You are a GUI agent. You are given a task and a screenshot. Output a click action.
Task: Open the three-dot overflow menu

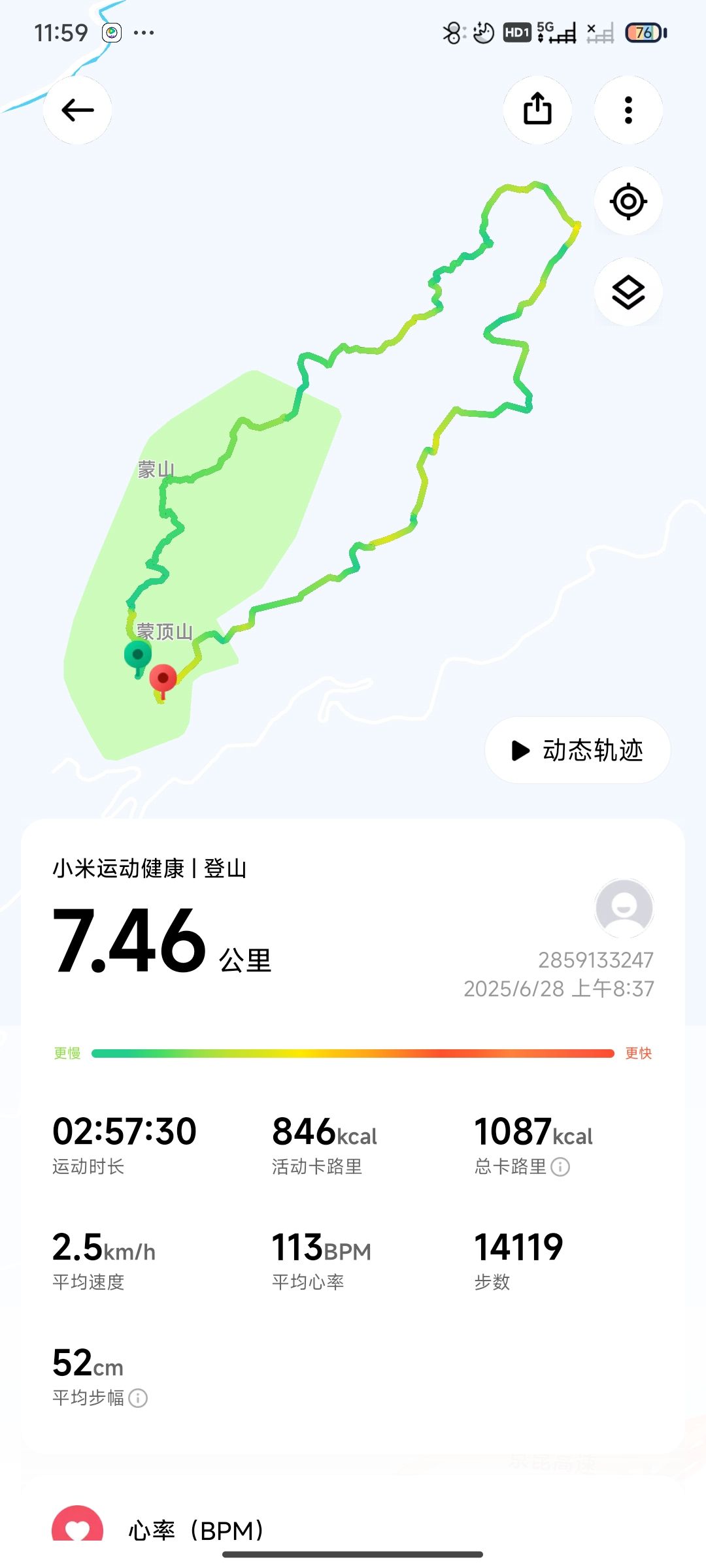[628, 110]
